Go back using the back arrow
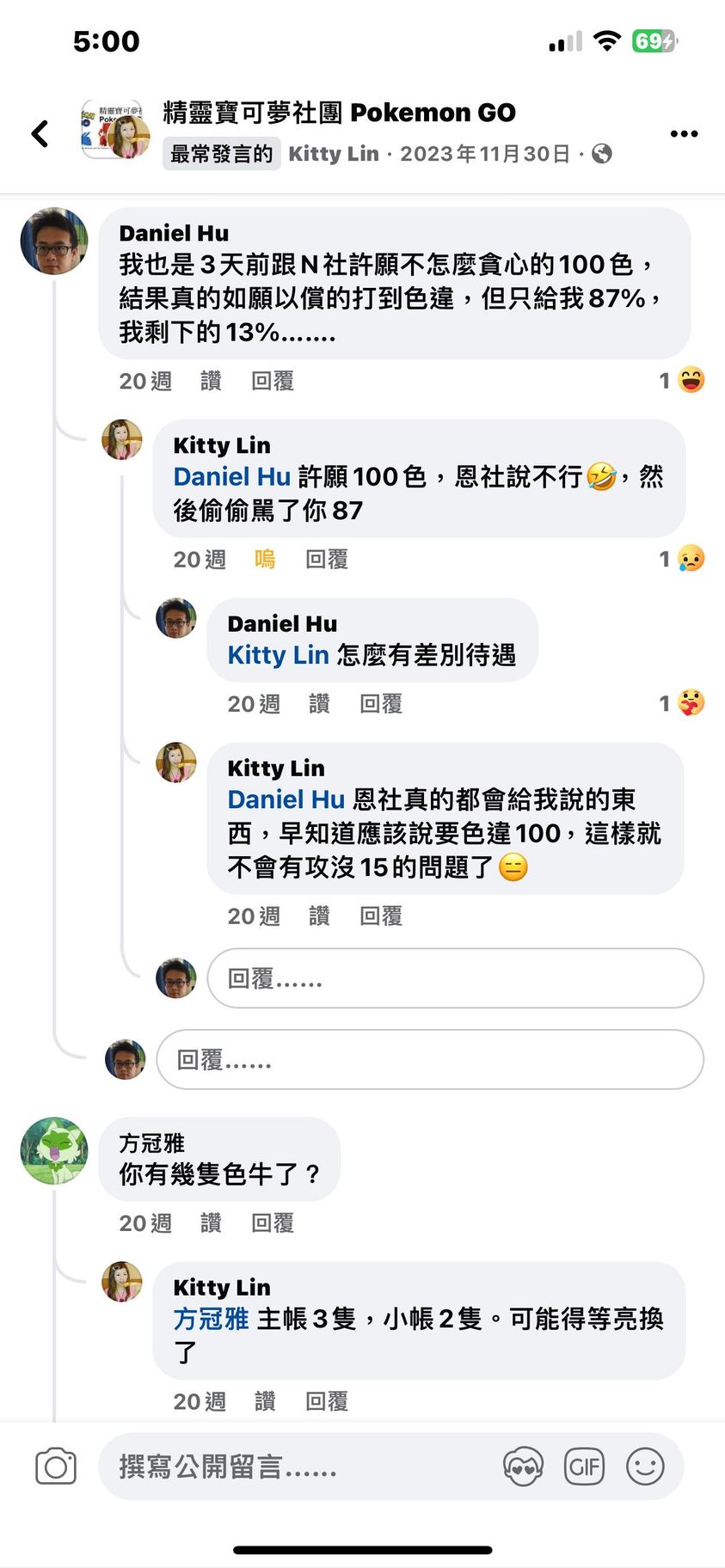Viewport: 725px width, 1568px height. point(40,134)
